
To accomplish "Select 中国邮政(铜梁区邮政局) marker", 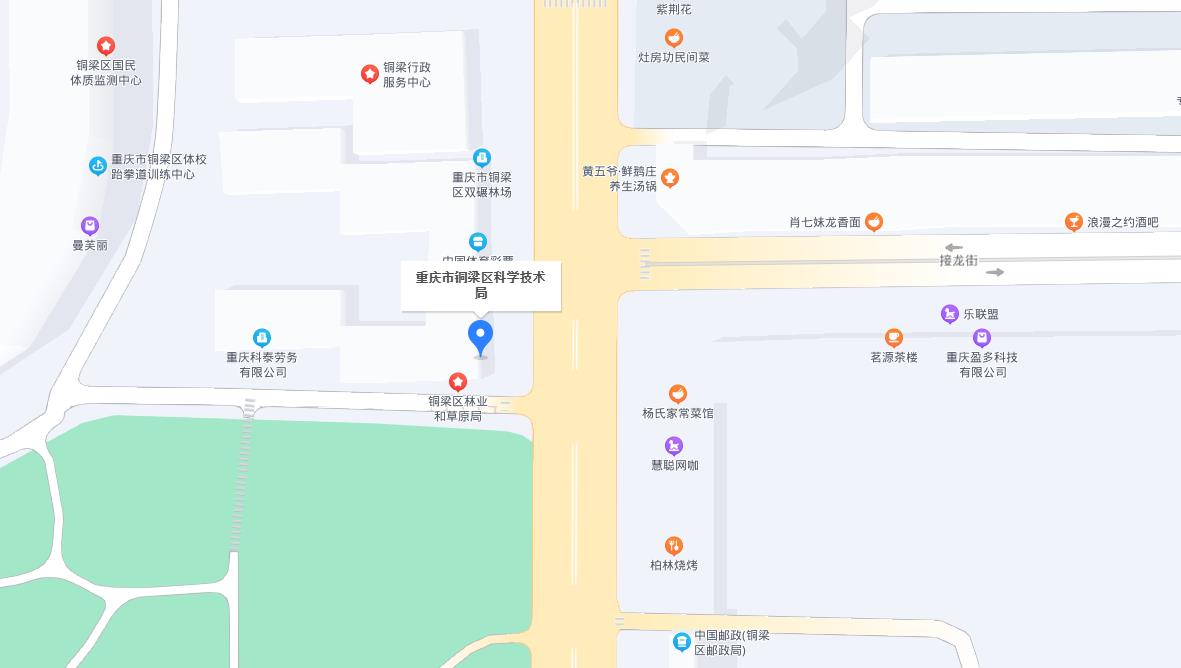I will (682, 642).
